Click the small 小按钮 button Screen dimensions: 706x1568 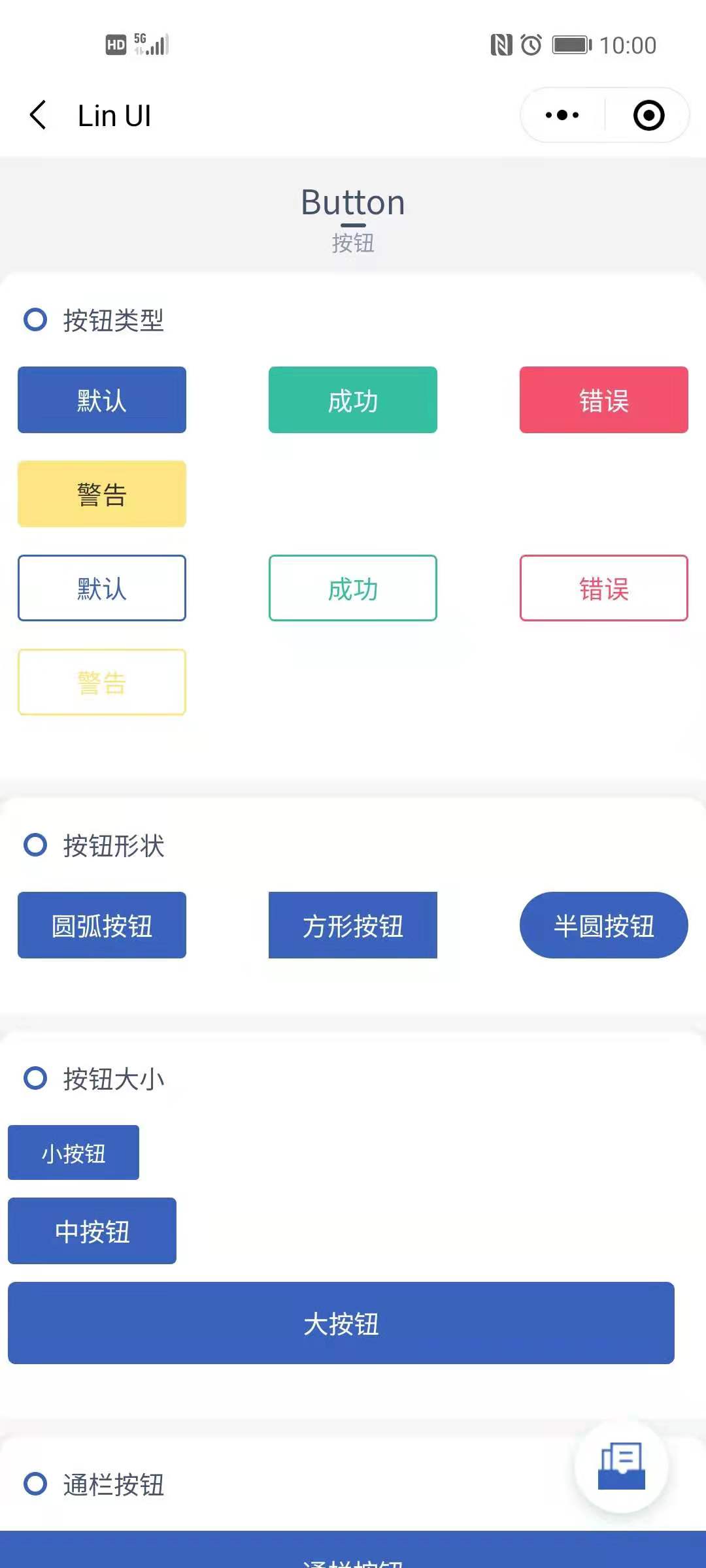(73, 1152)
